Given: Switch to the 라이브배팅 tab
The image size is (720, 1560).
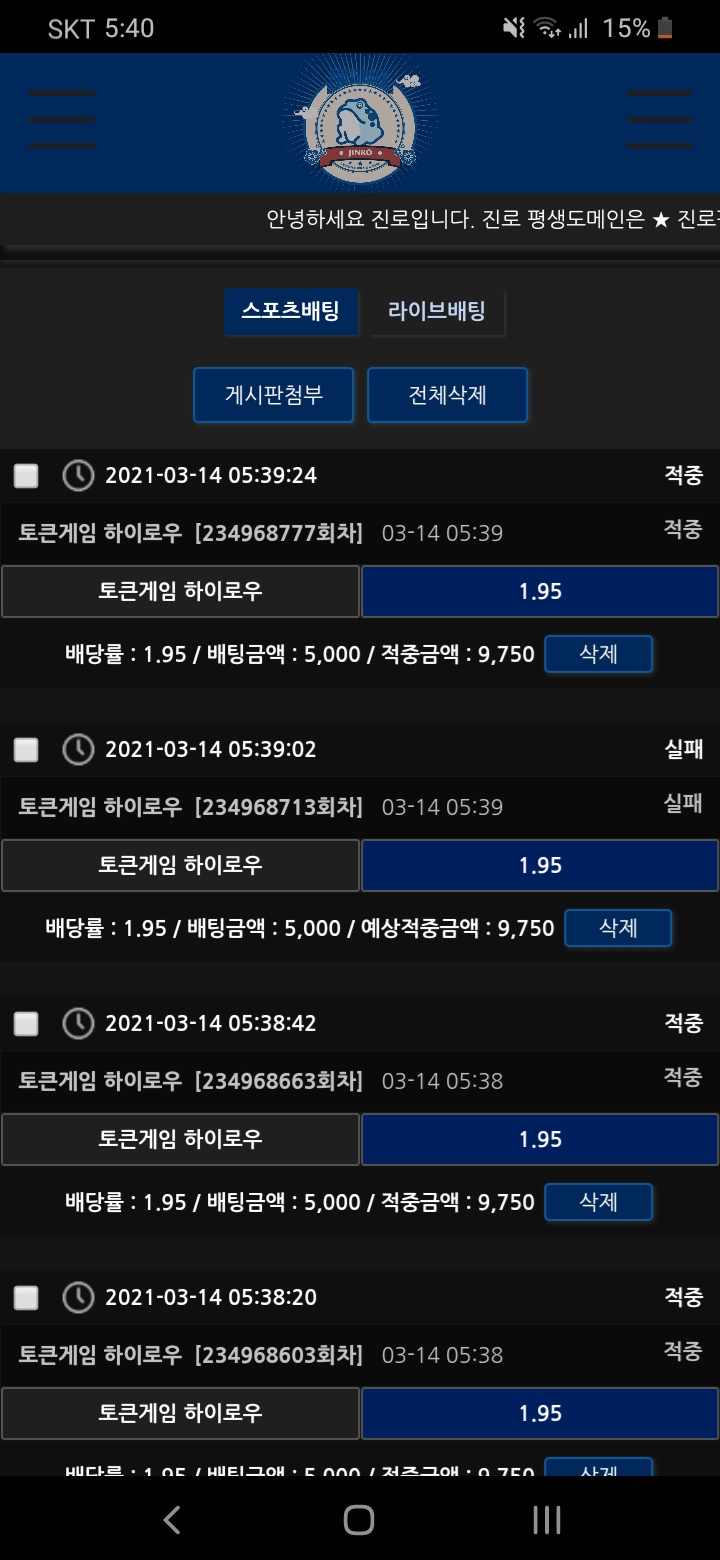Looking at the screenshot, I should [437, 310].
